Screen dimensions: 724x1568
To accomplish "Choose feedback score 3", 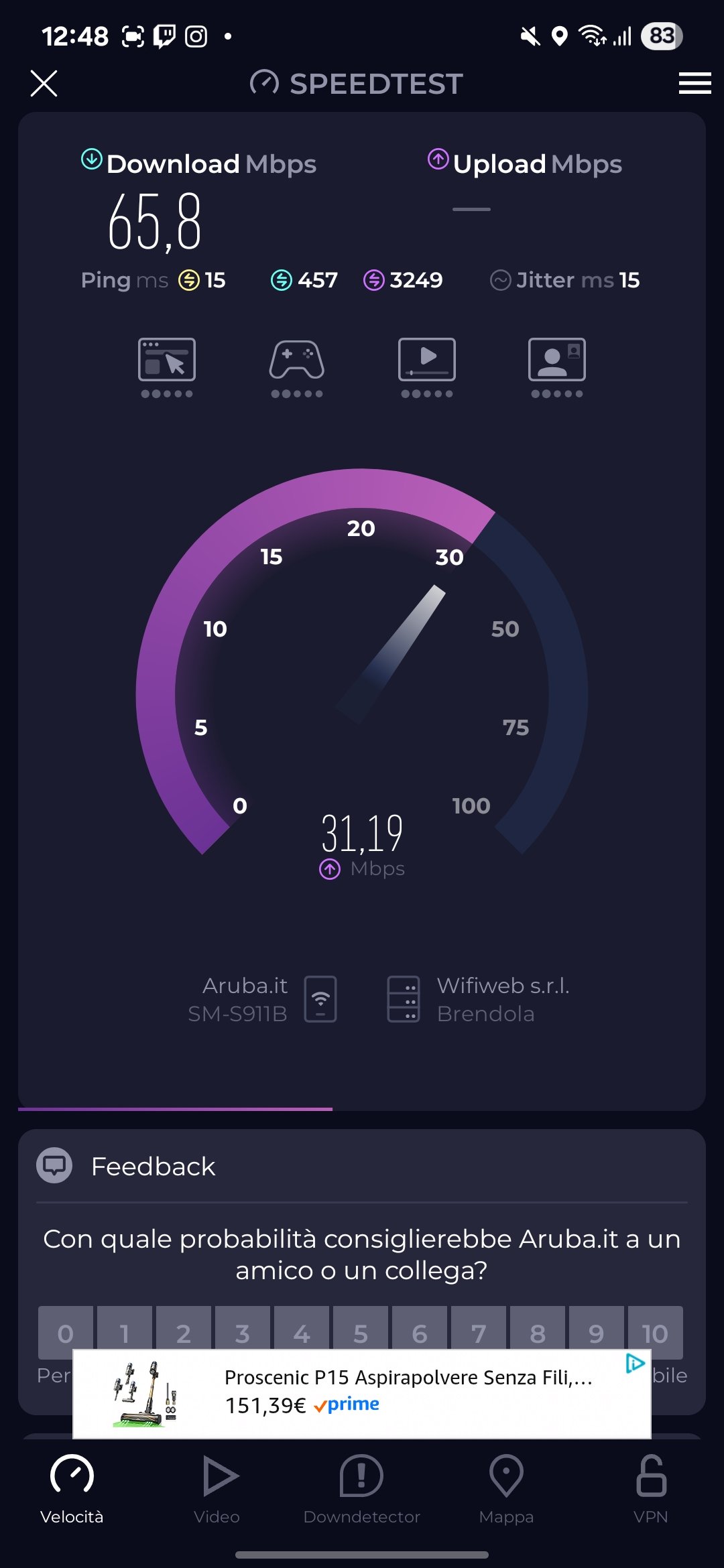I will 242,1329.
